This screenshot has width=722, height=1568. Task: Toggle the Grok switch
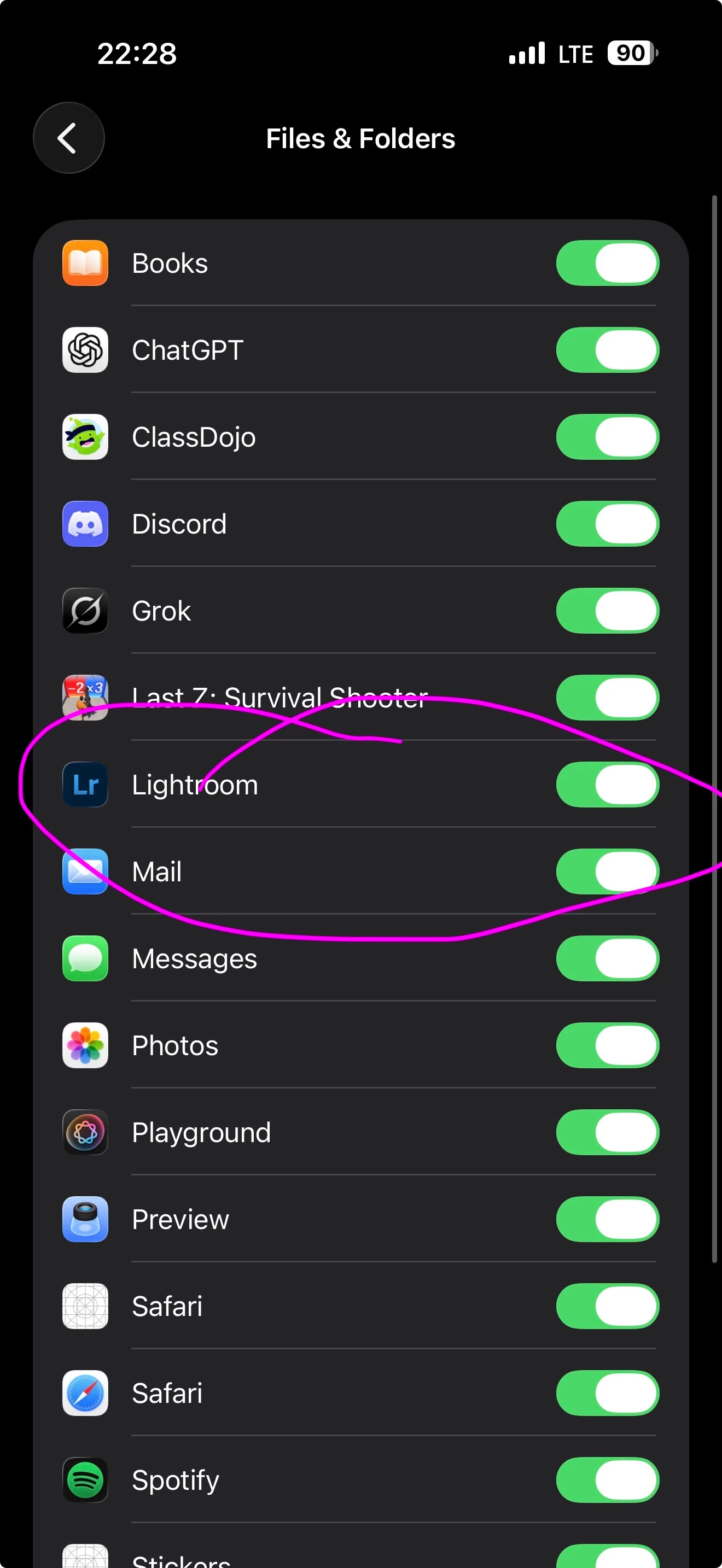point(607,611)
